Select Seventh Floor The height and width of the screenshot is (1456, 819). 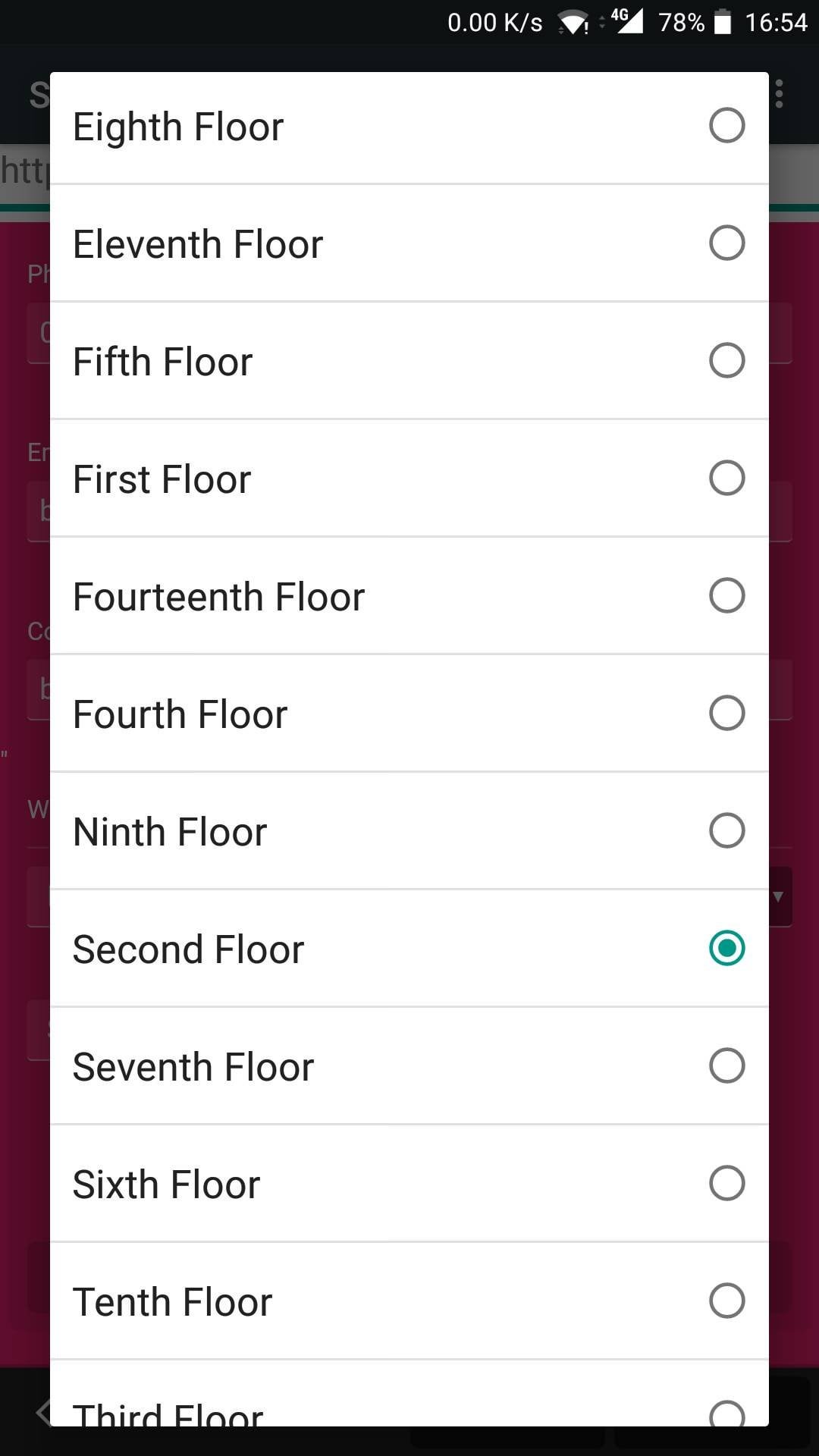(x=409, y=1066)
